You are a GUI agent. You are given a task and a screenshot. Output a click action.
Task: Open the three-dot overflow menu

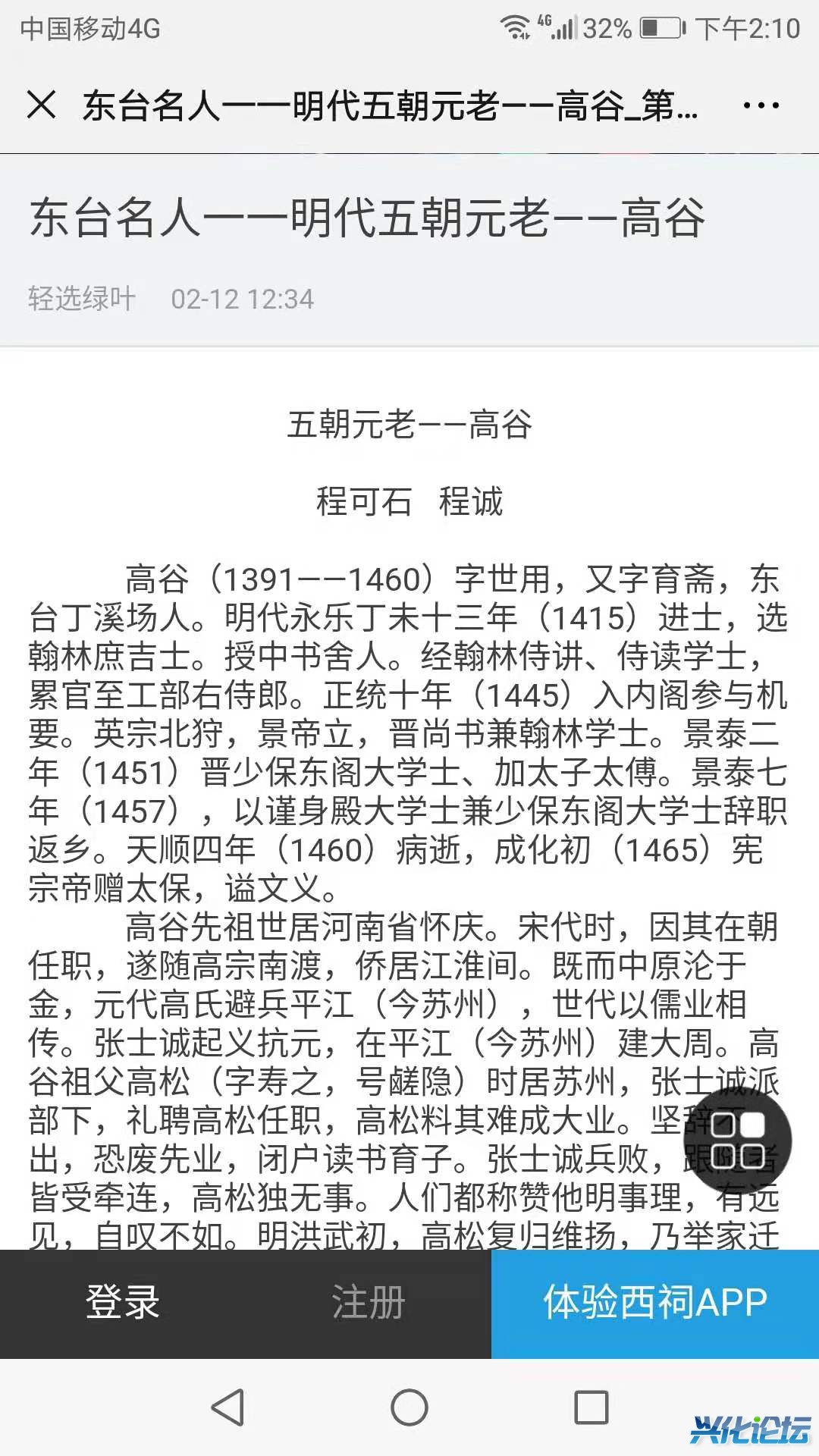point(761,105)
